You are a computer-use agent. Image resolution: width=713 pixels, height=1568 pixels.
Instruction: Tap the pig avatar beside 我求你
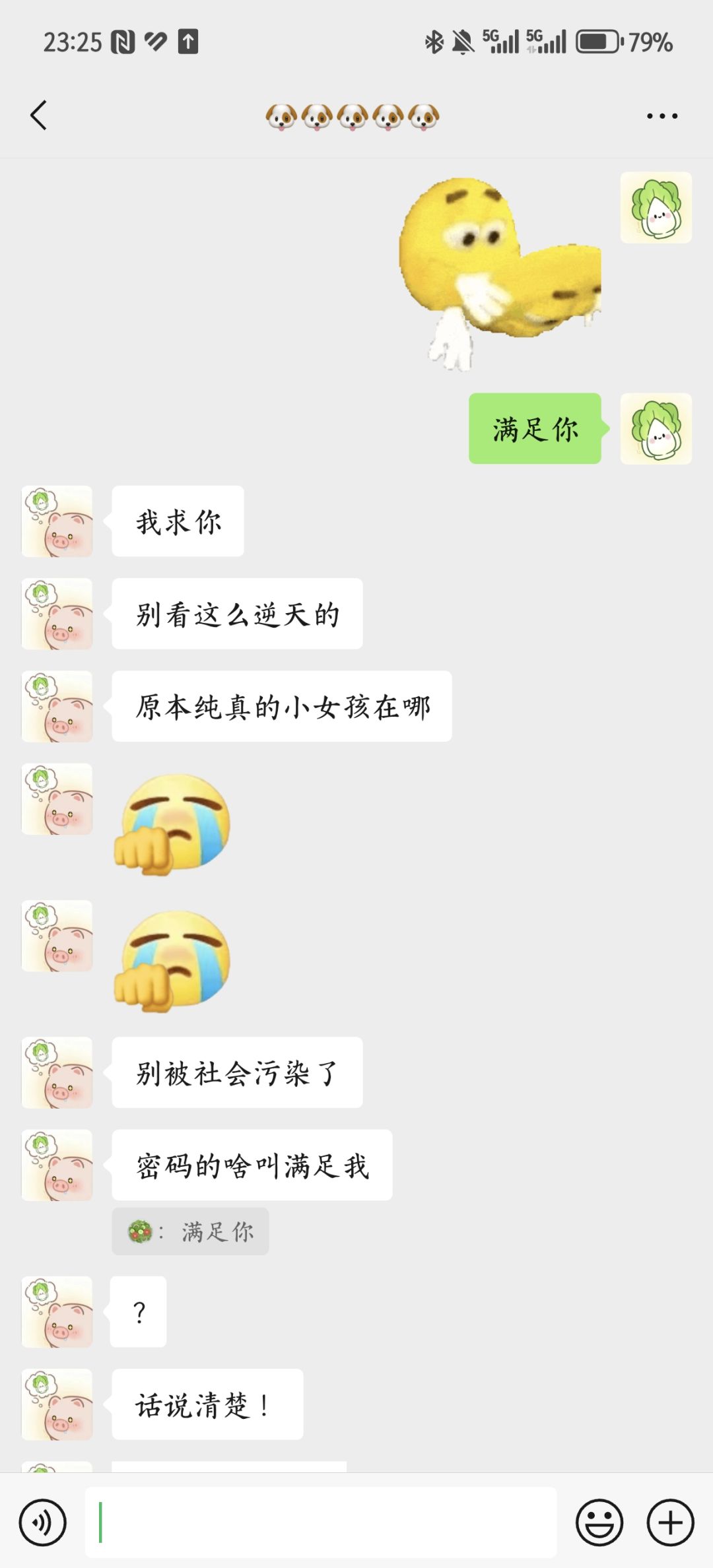point(57,521)
